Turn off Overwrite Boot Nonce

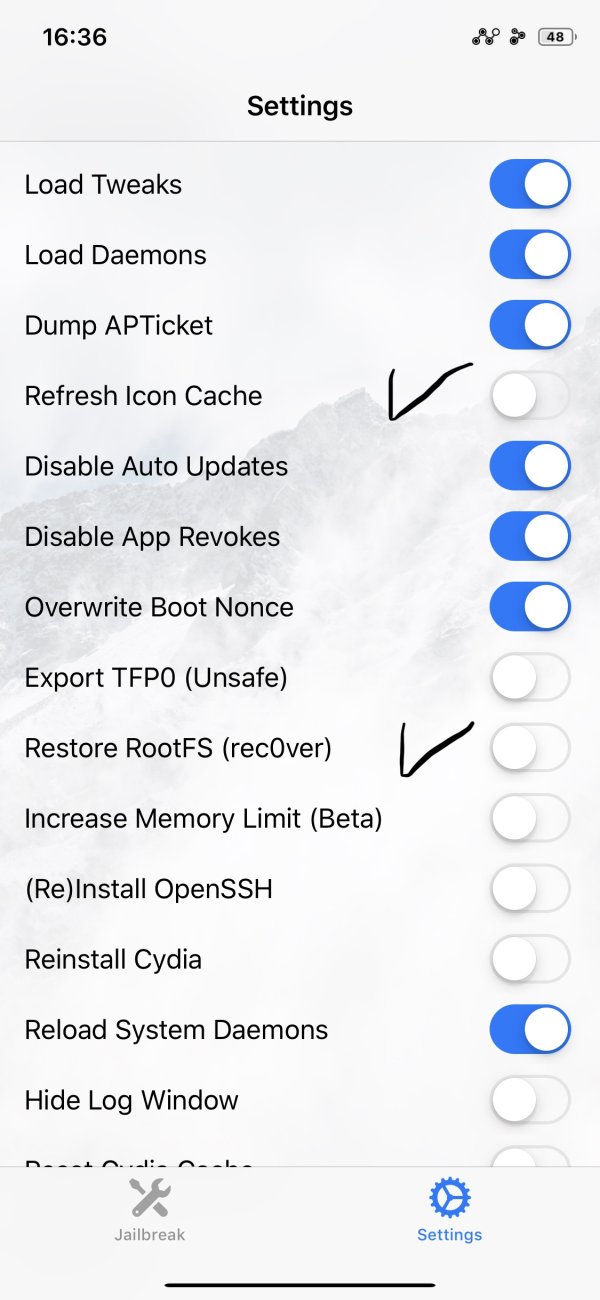tap(530, 607)
